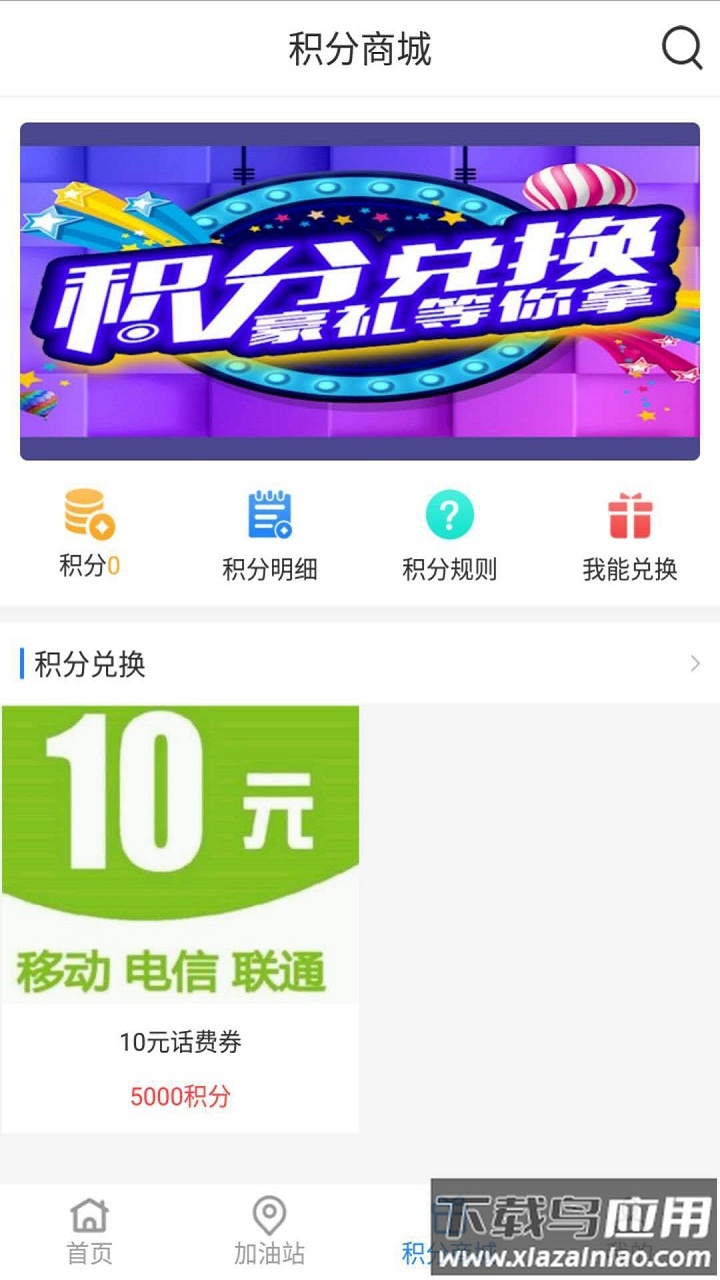Open the 积分 coins icon showing 0 points
The height and width of the screenshot is (1280, 720).
click(x=88, y=513)
